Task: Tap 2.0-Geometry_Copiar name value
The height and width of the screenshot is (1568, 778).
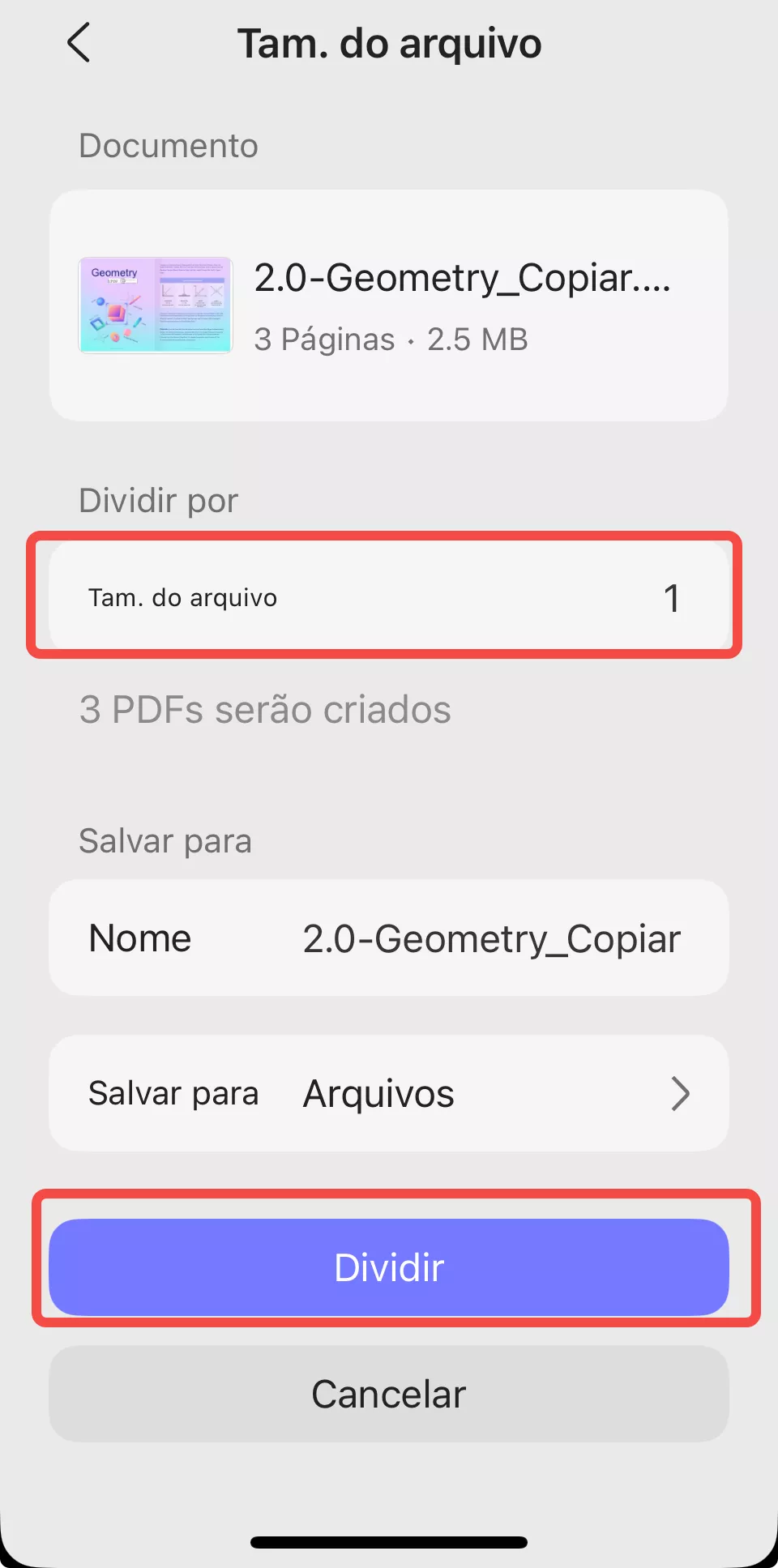Action: coord(490,938)
